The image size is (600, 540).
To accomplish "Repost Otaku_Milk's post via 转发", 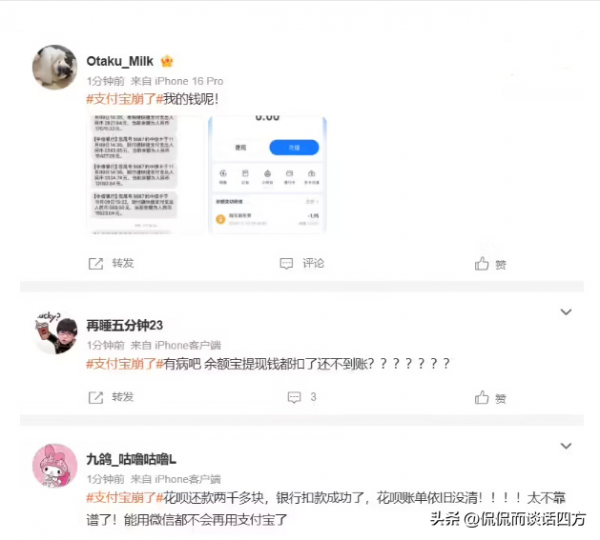I will pyautogui.click(x=111, y=263).
